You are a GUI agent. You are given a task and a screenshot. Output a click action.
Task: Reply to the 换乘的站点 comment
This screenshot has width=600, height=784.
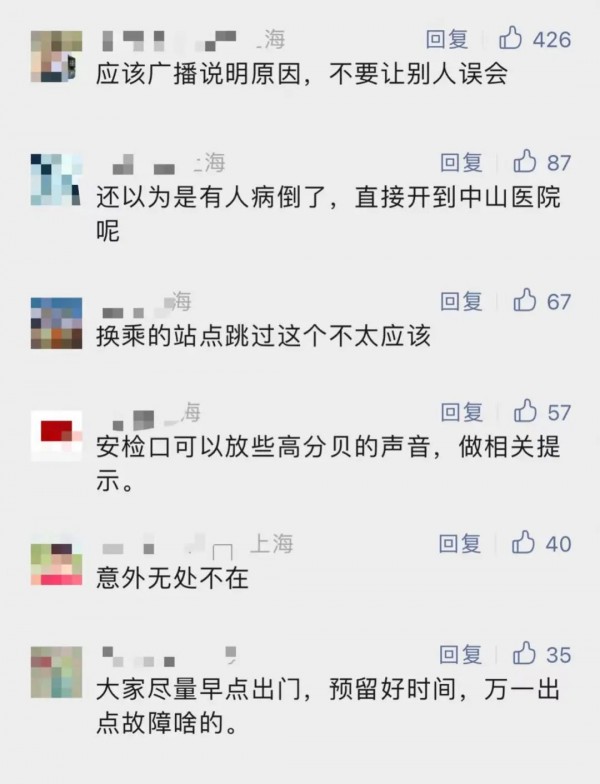[x=461, y=301]
